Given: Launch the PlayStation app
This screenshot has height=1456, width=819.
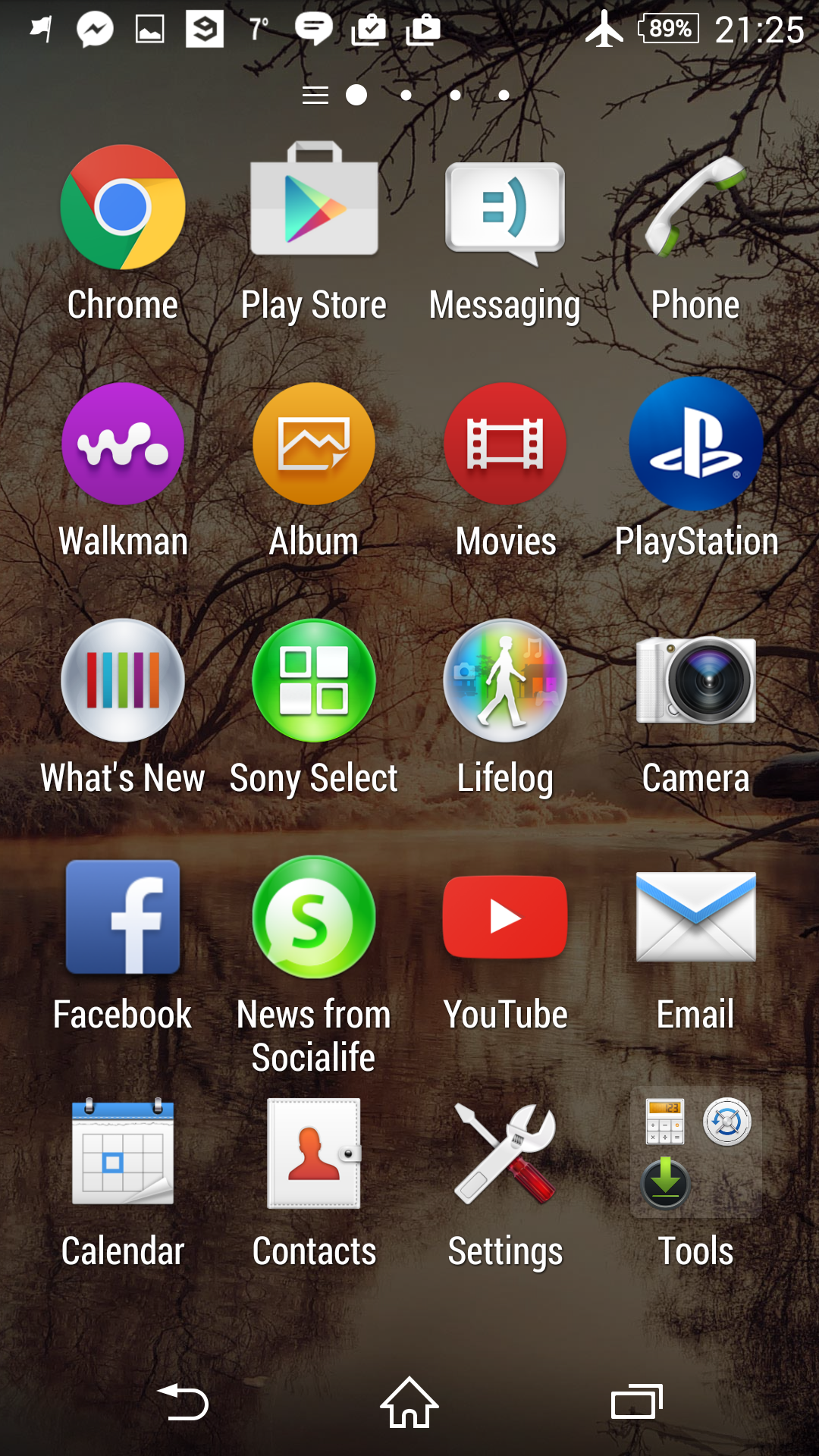Looking at the screenshot, I should click(x=696, y=444).
